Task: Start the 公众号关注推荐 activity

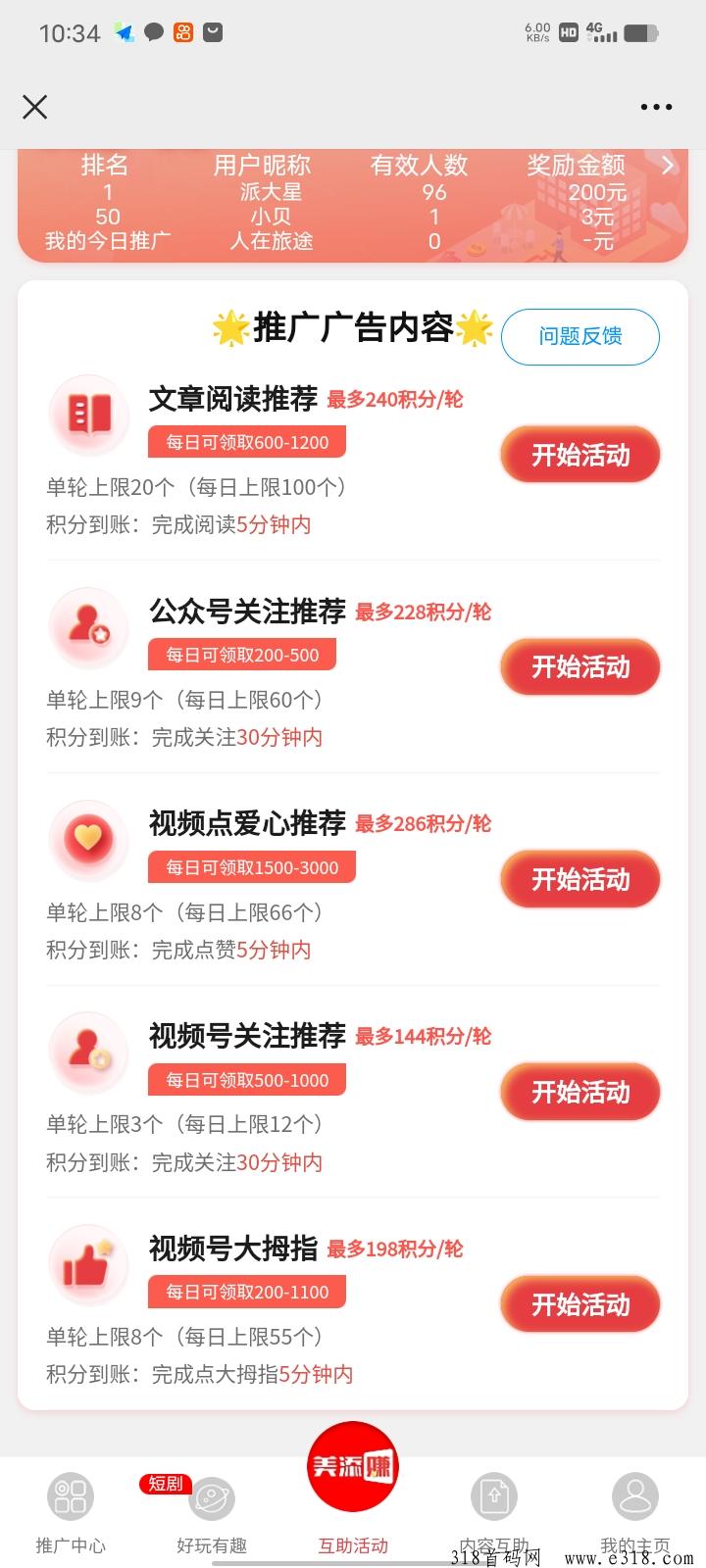Action: (x=580, y=667)
